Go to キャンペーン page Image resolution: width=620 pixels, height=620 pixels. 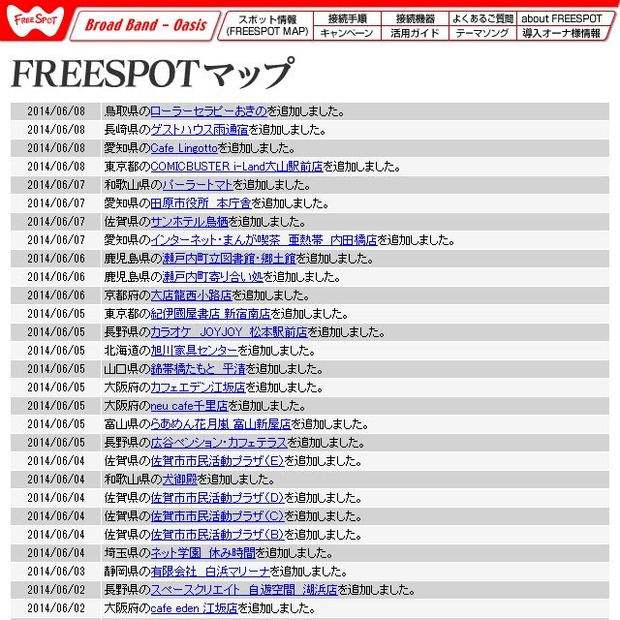pos(347,33)
